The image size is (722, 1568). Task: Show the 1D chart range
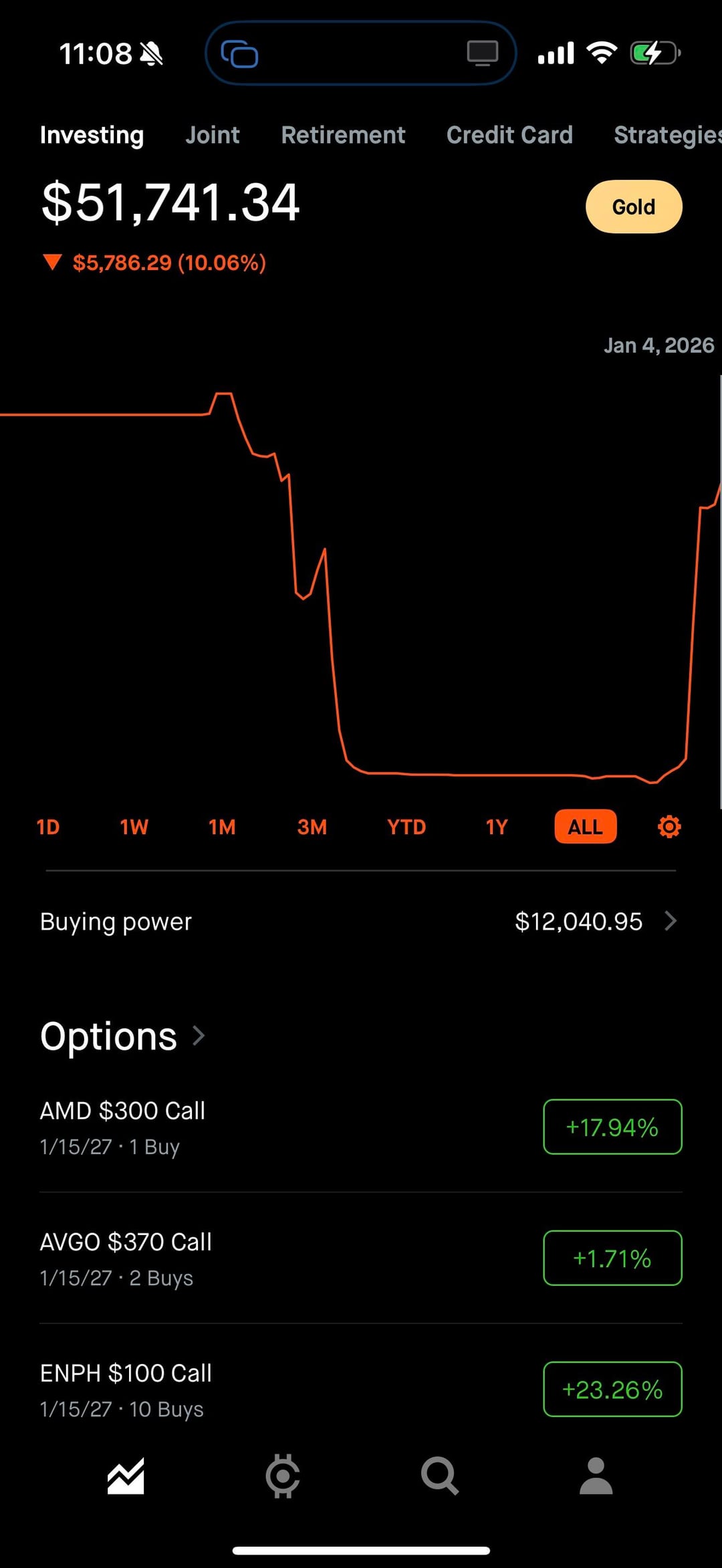pos(48,827)
